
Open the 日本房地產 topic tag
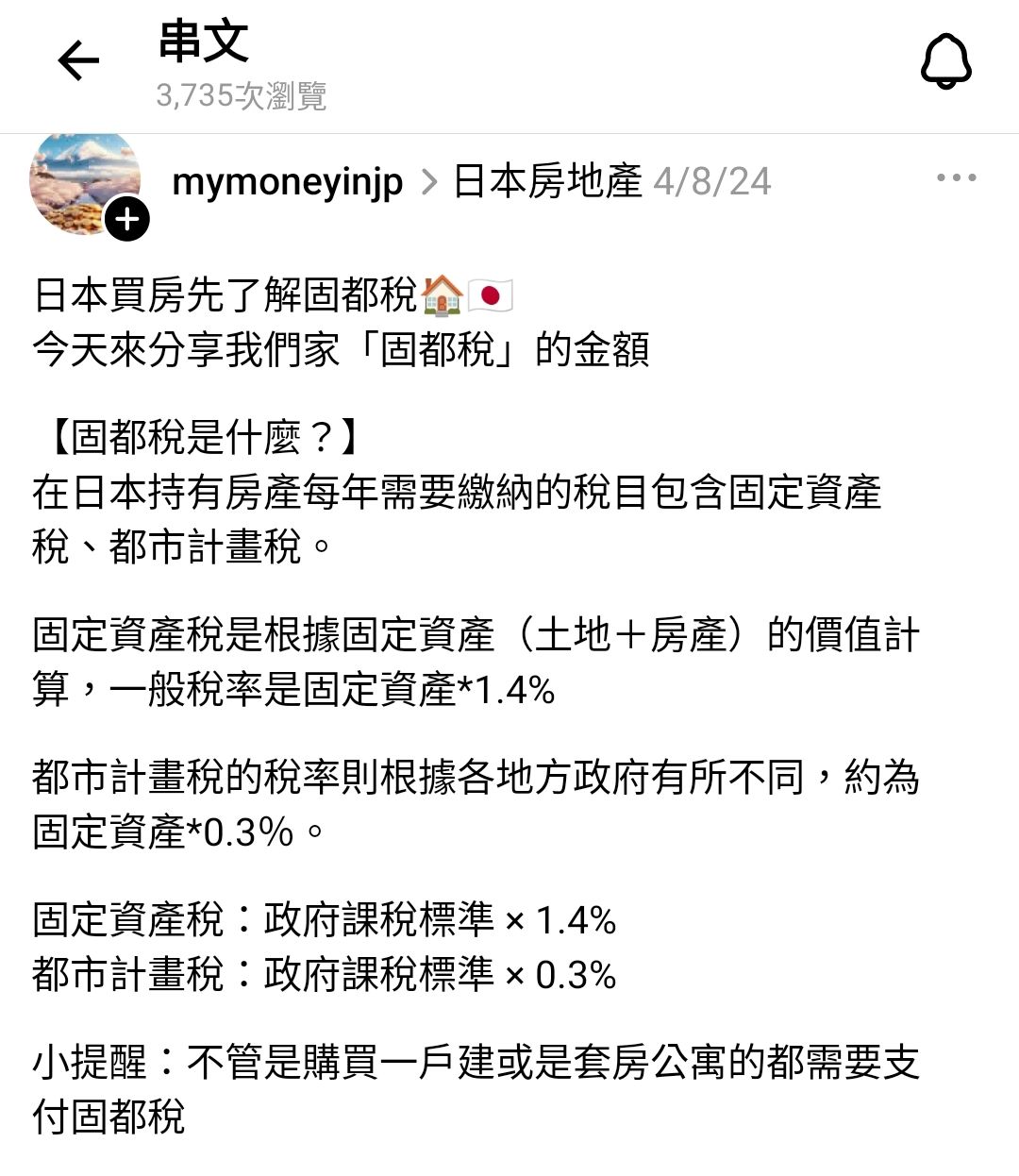click(547, 181)
